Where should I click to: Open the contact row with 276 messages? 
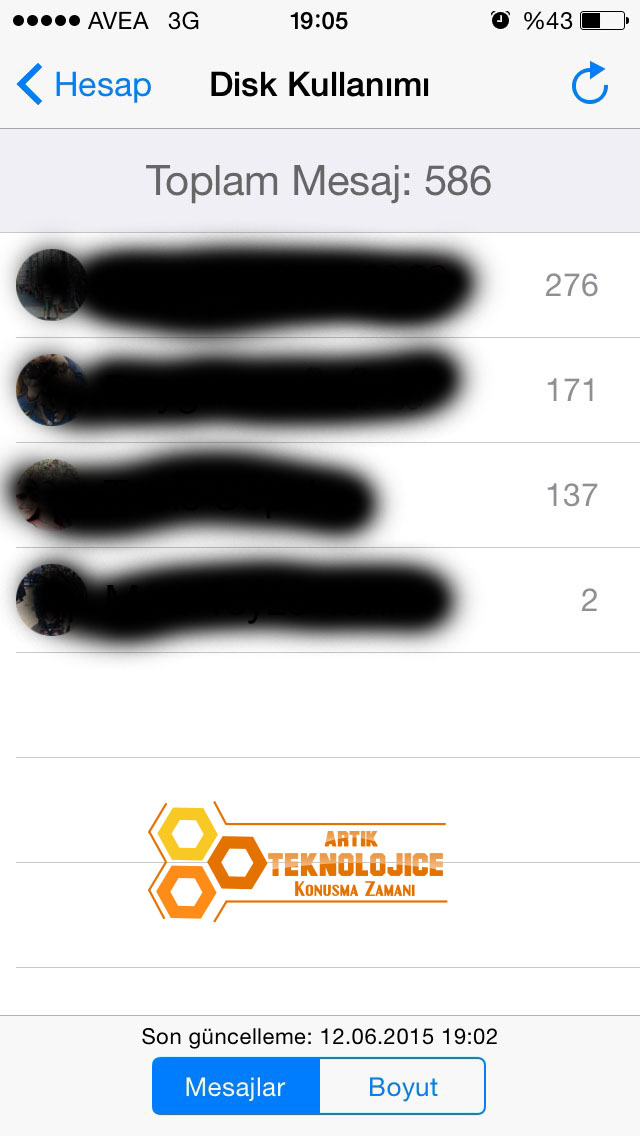click(x=320, y=285)
